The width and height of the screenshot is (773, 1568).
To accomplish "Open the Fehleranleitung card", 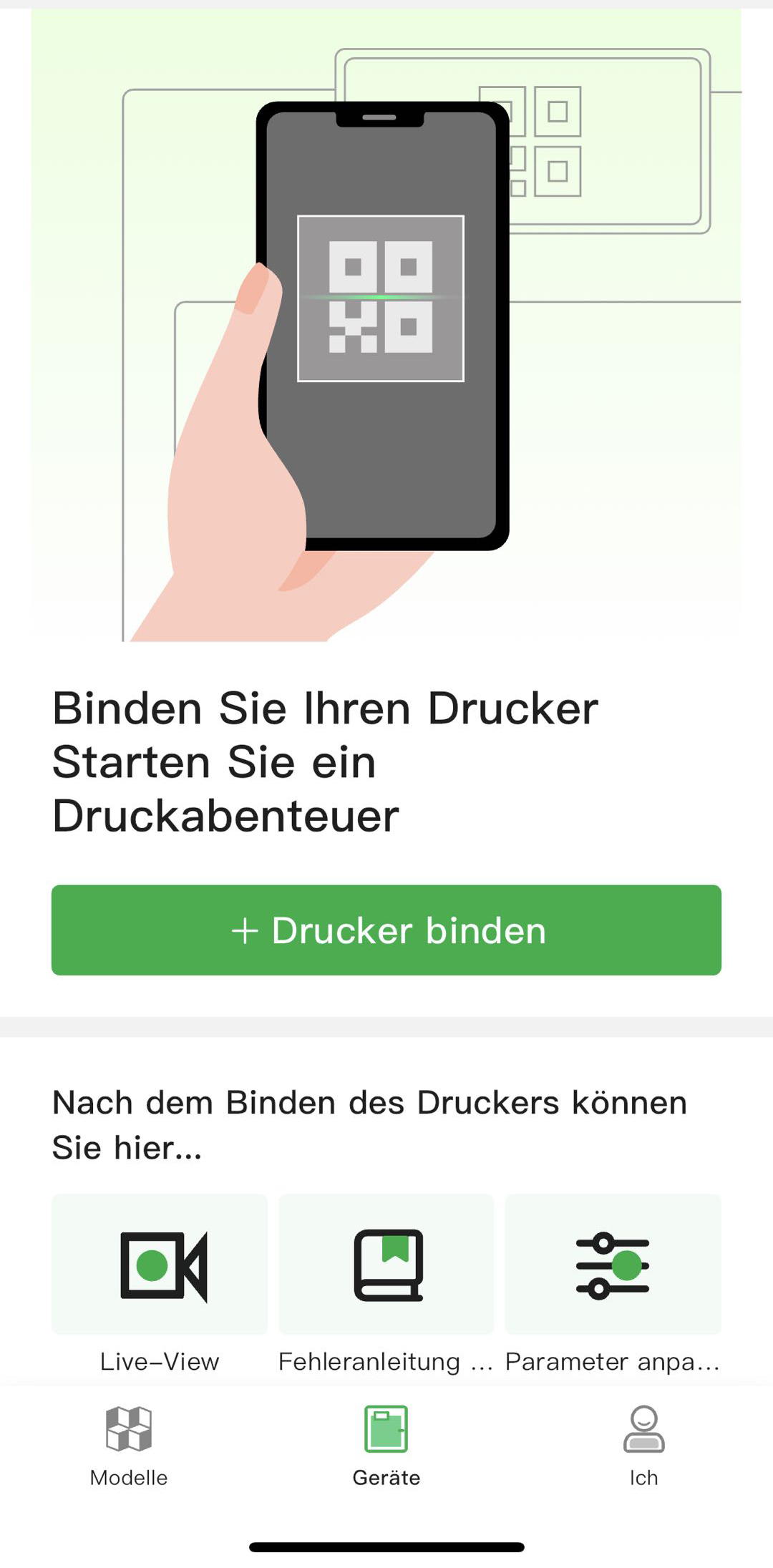I will point(386,1265).
